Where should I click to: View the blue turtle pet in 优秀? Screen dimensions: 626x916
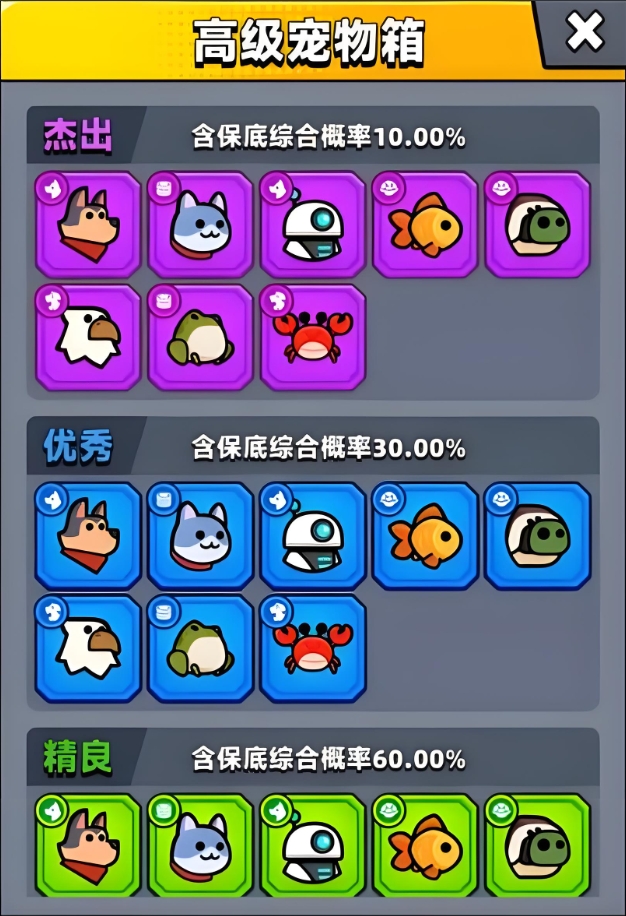(x=537, y=536)
